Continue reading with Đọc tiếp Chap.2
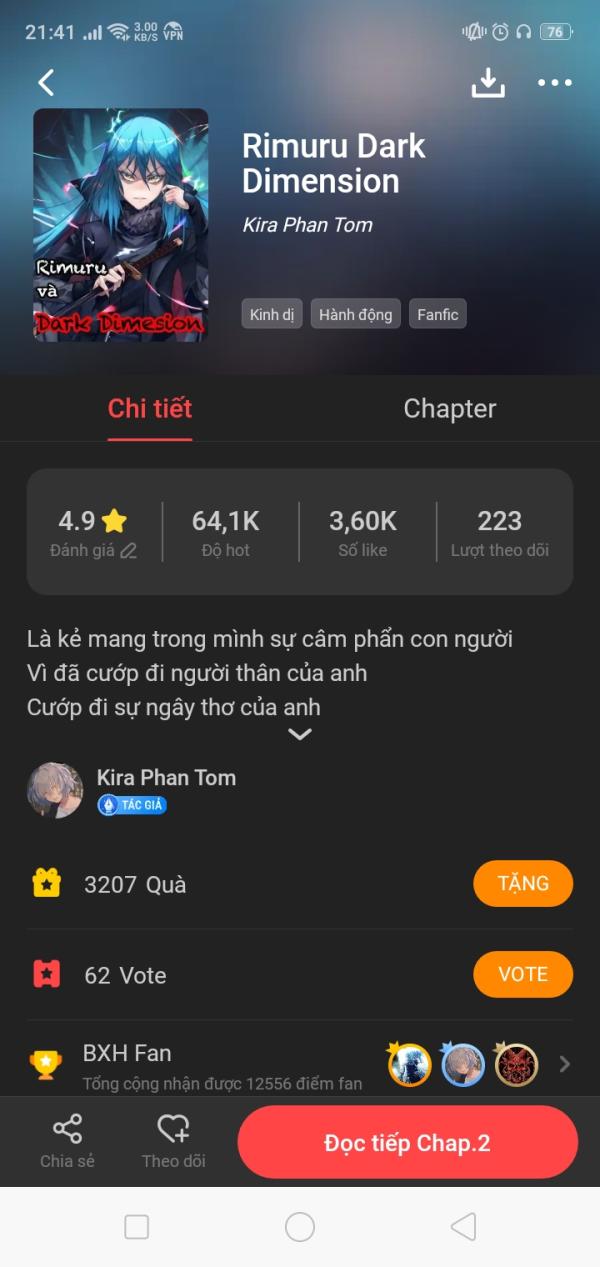The width and height of the screenshot is (600, 1267). [x=408, y=1143]
